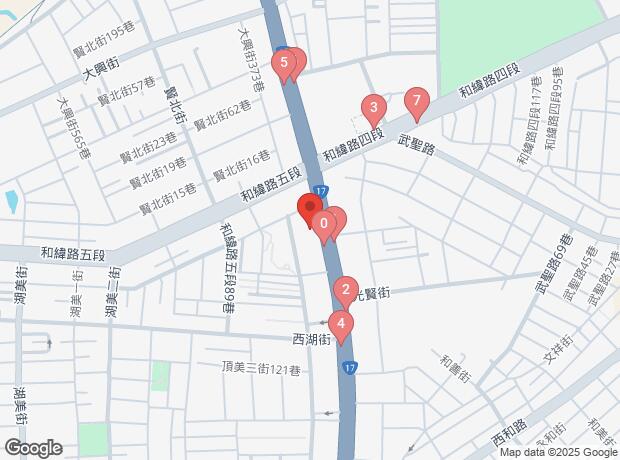Image resolution: width=620 pixels, height=460 pixels.
Task: Select map marker number 5
Action: (x=285, y=66)
